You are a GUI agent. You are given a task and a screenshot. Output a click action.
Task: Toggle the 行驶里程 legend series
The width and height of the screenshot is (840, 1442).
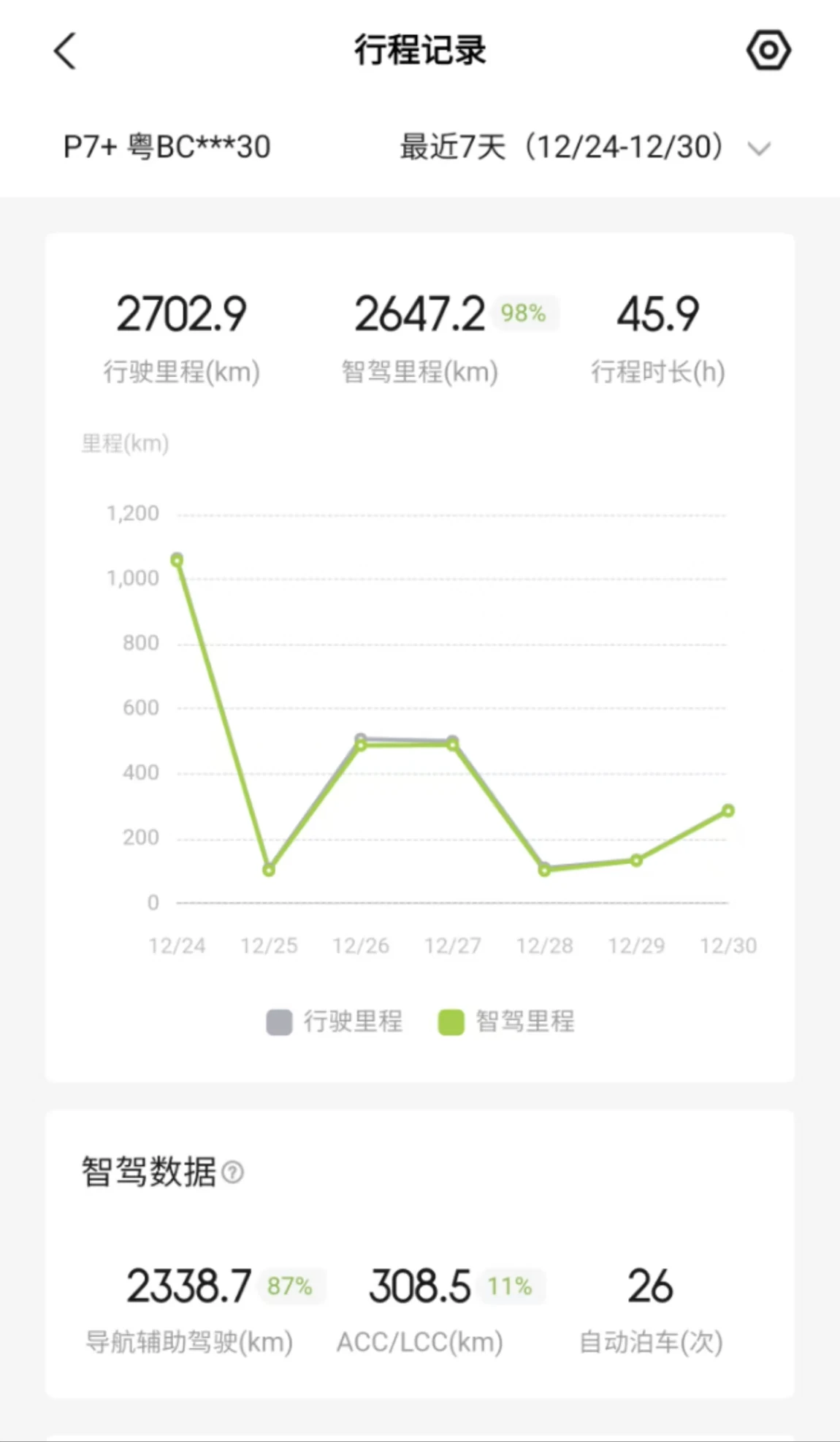click(x=335, y=1021)
